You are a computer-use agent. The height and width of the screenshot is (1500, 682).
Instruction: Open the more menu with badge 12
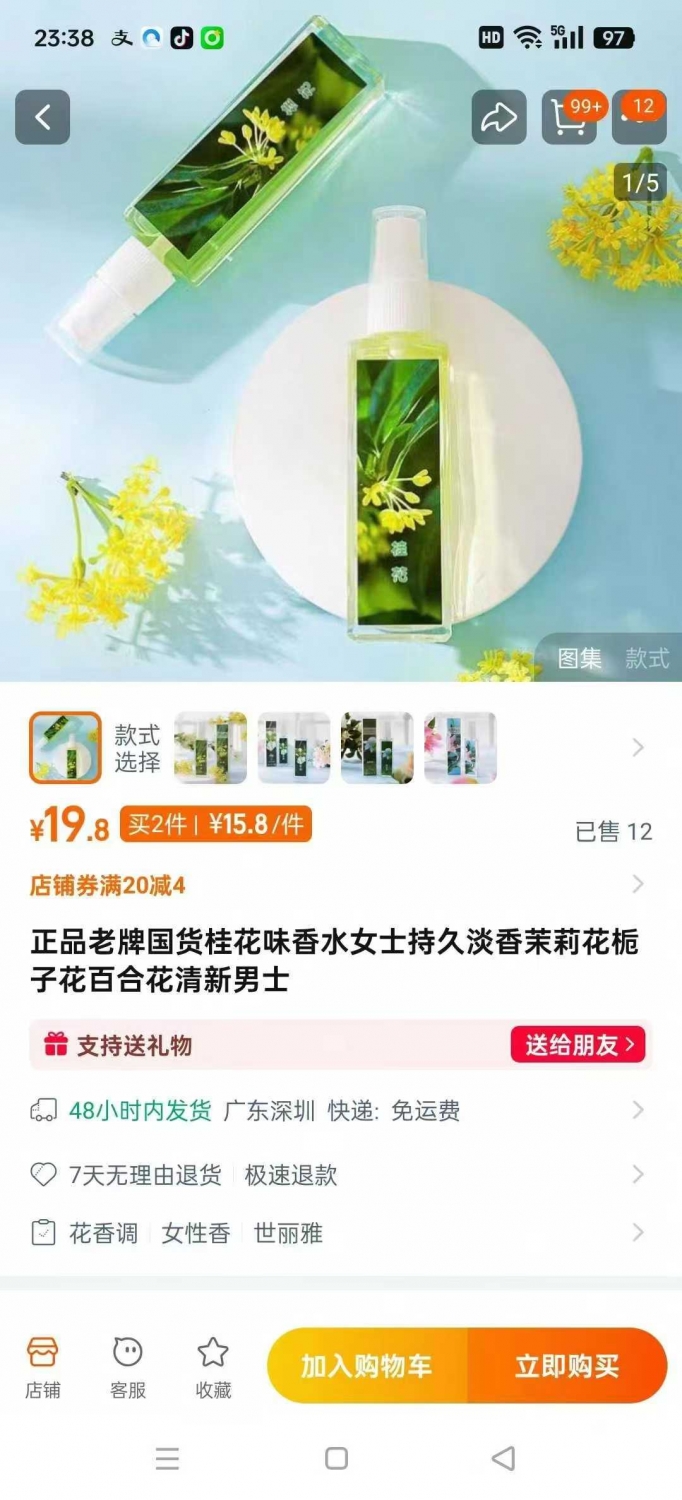point(639,117)
